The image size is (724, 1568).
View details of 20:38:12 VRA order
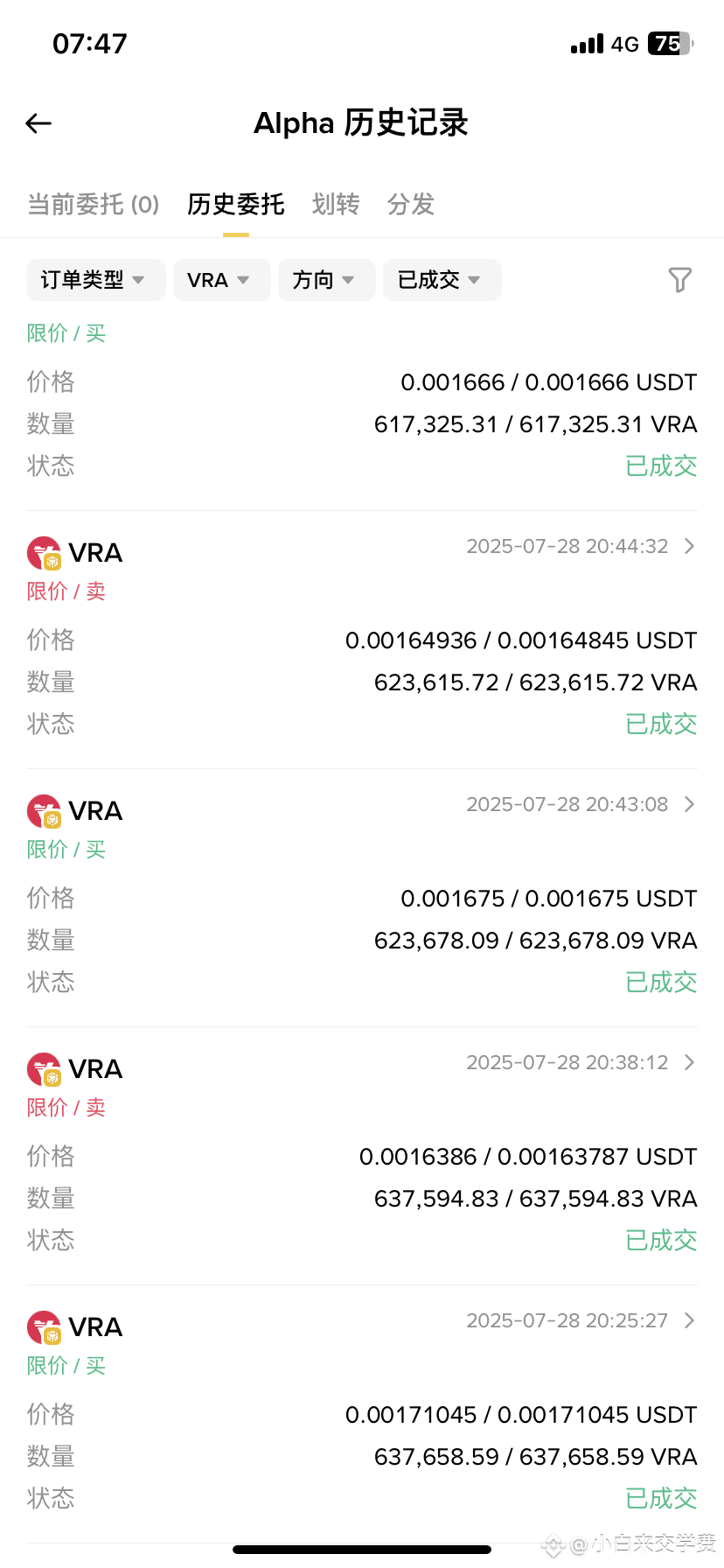coord(362,1155)
